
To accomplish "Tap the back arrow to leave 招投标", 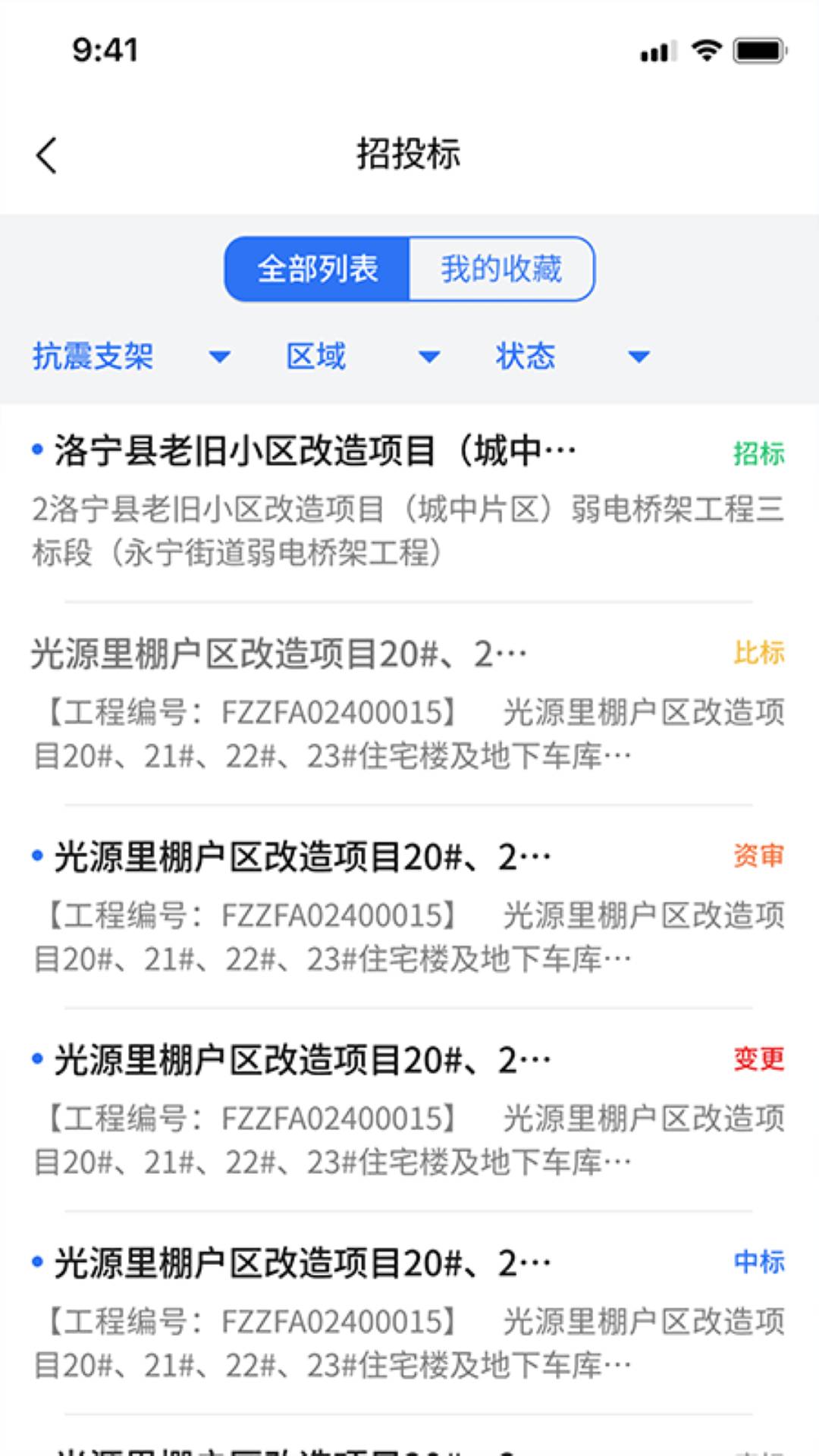I will 45,155.
